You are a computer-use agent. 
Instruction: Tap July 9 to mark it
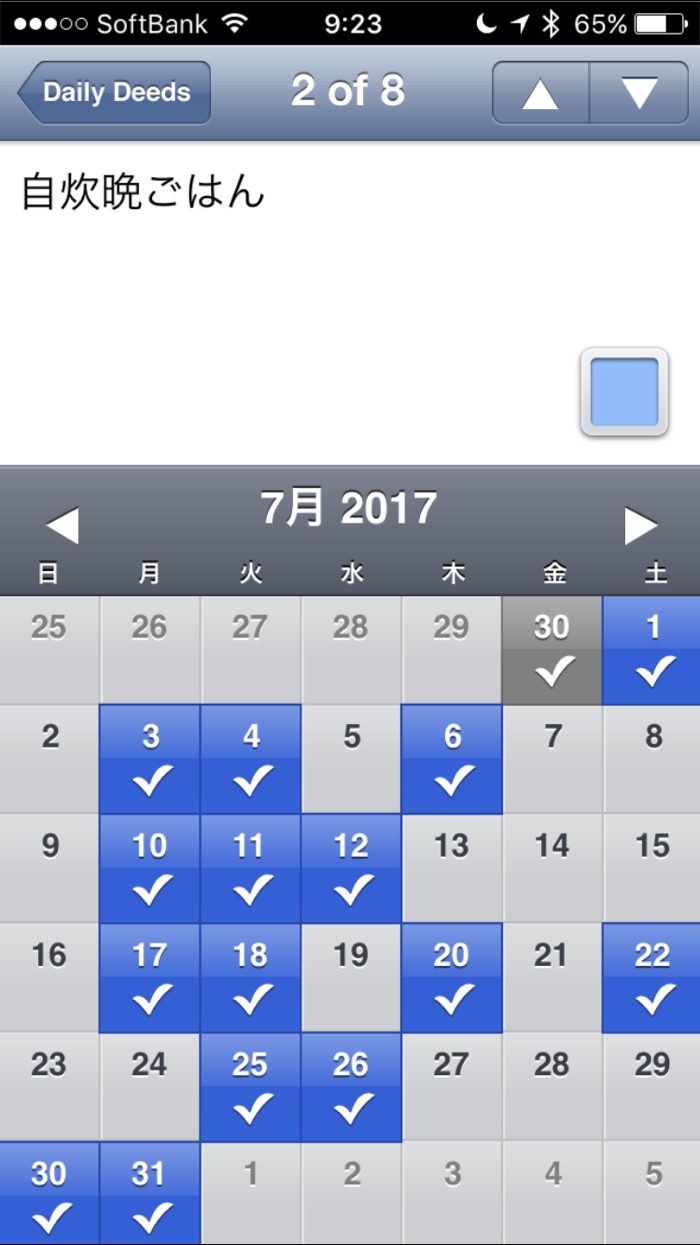click(50, 867)
